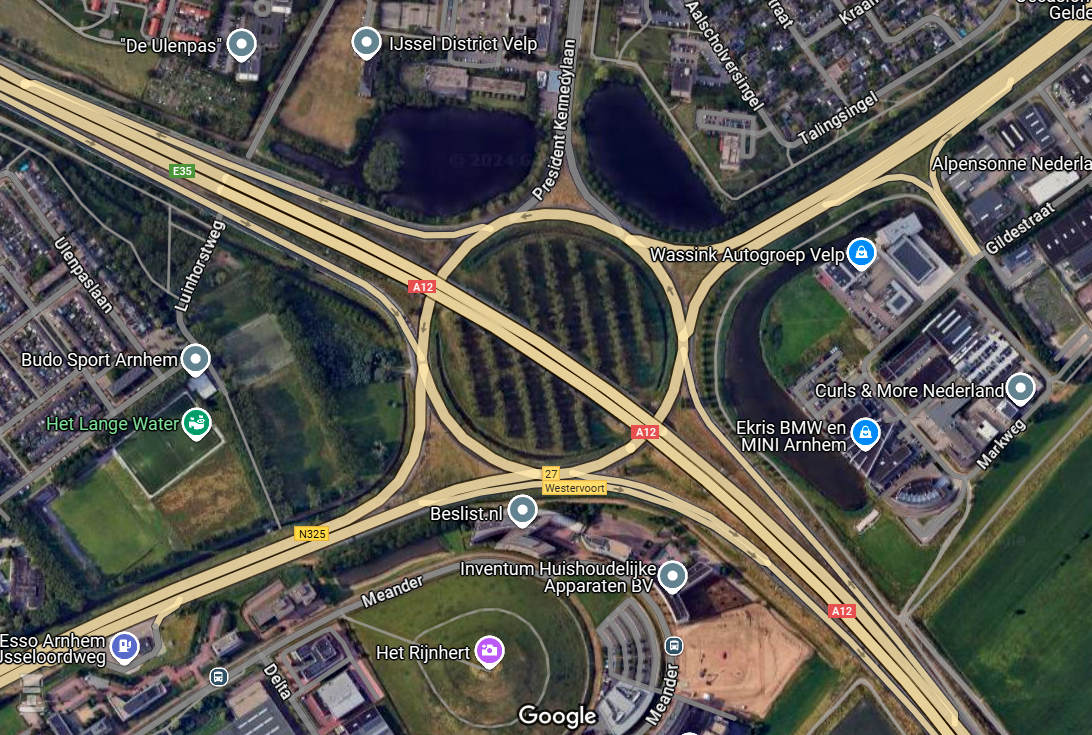Tap the Het Rijnhert photo spot marker
The height and width of the screenshot is (735, 1092).
tap(489, 651)
